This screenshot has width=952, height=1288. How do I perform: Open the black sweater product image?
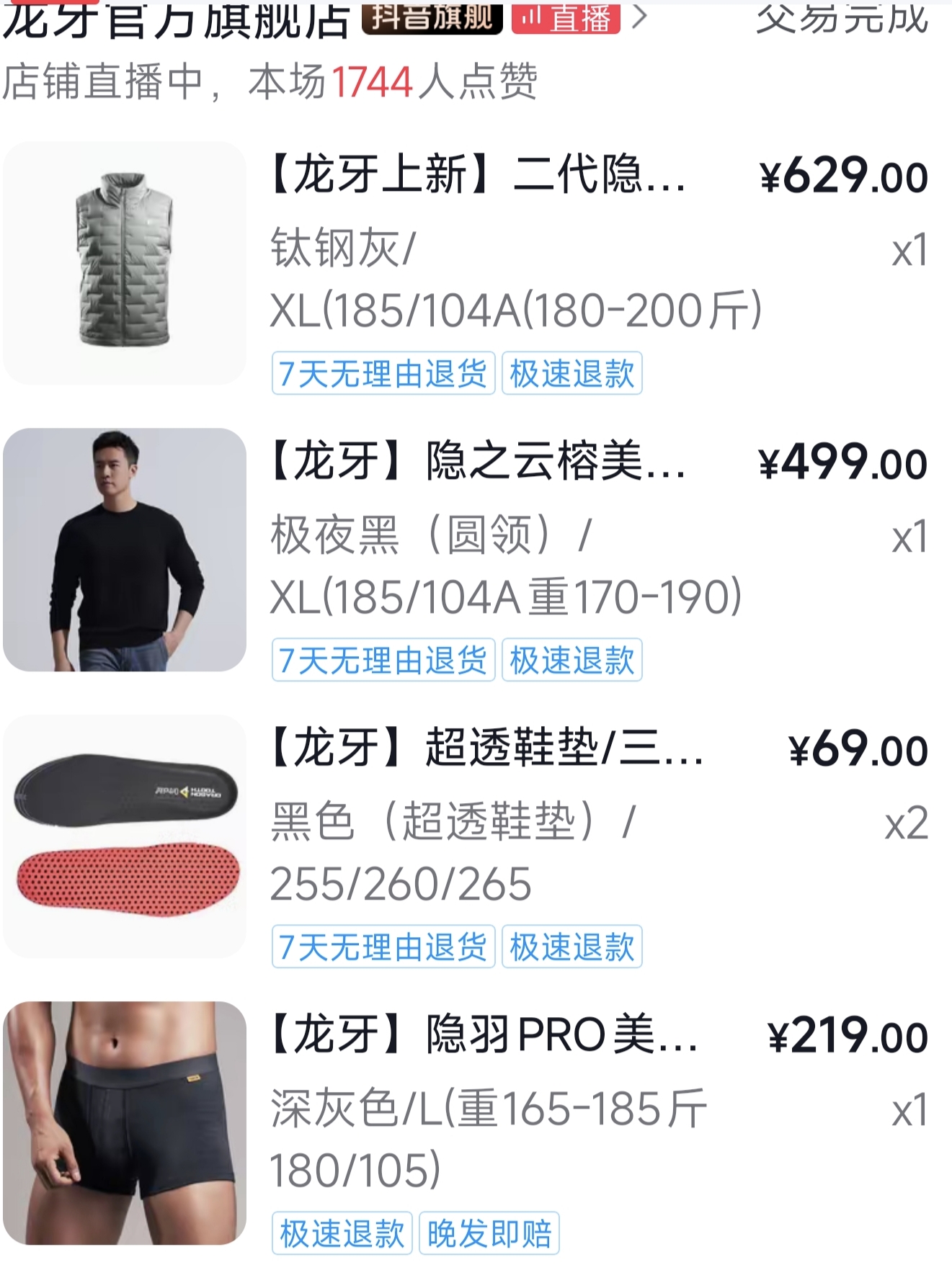click(x=125, y=550)
